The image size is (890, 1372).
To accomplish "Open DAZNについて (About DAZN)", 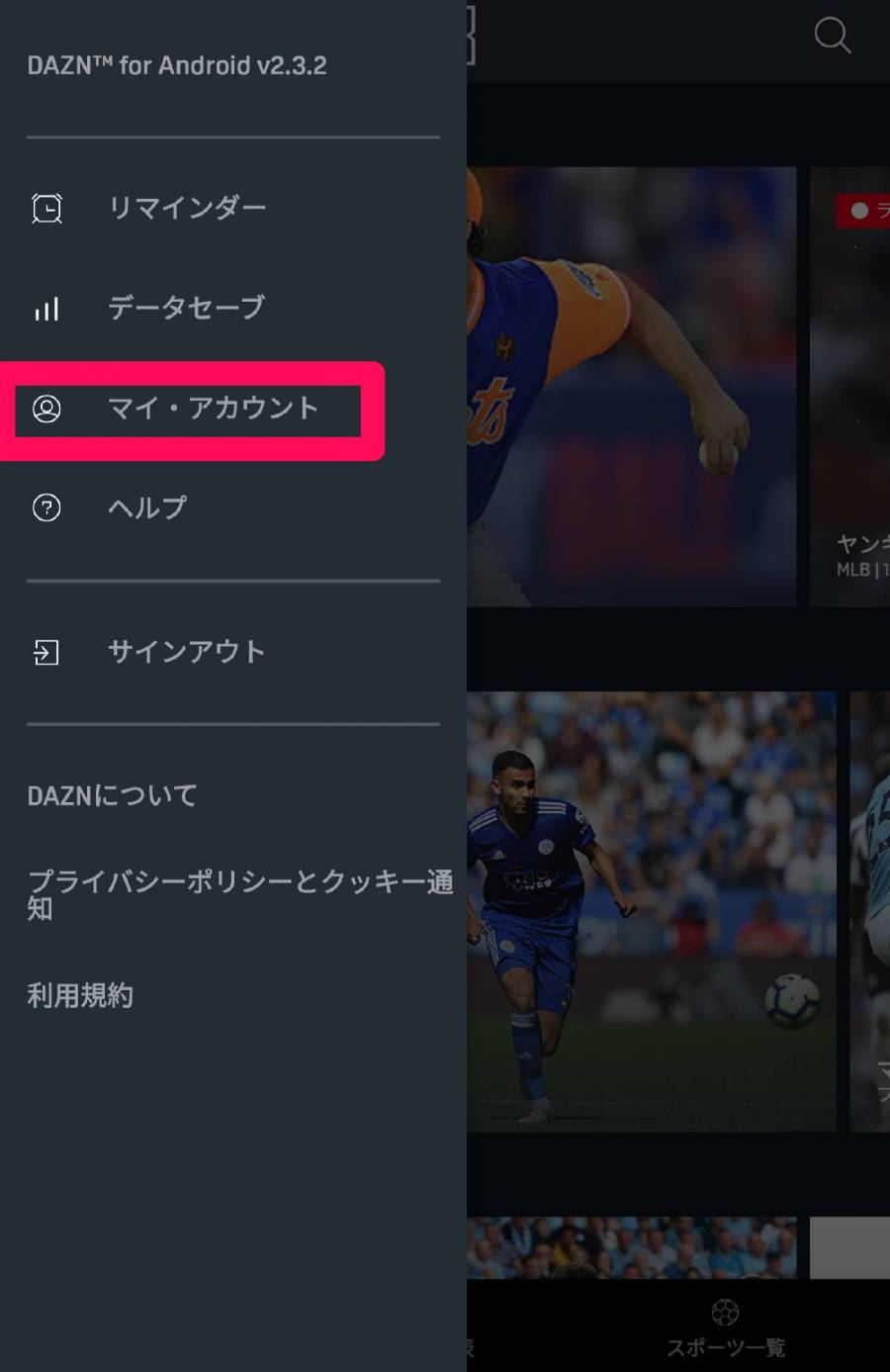I will (112, 795).
